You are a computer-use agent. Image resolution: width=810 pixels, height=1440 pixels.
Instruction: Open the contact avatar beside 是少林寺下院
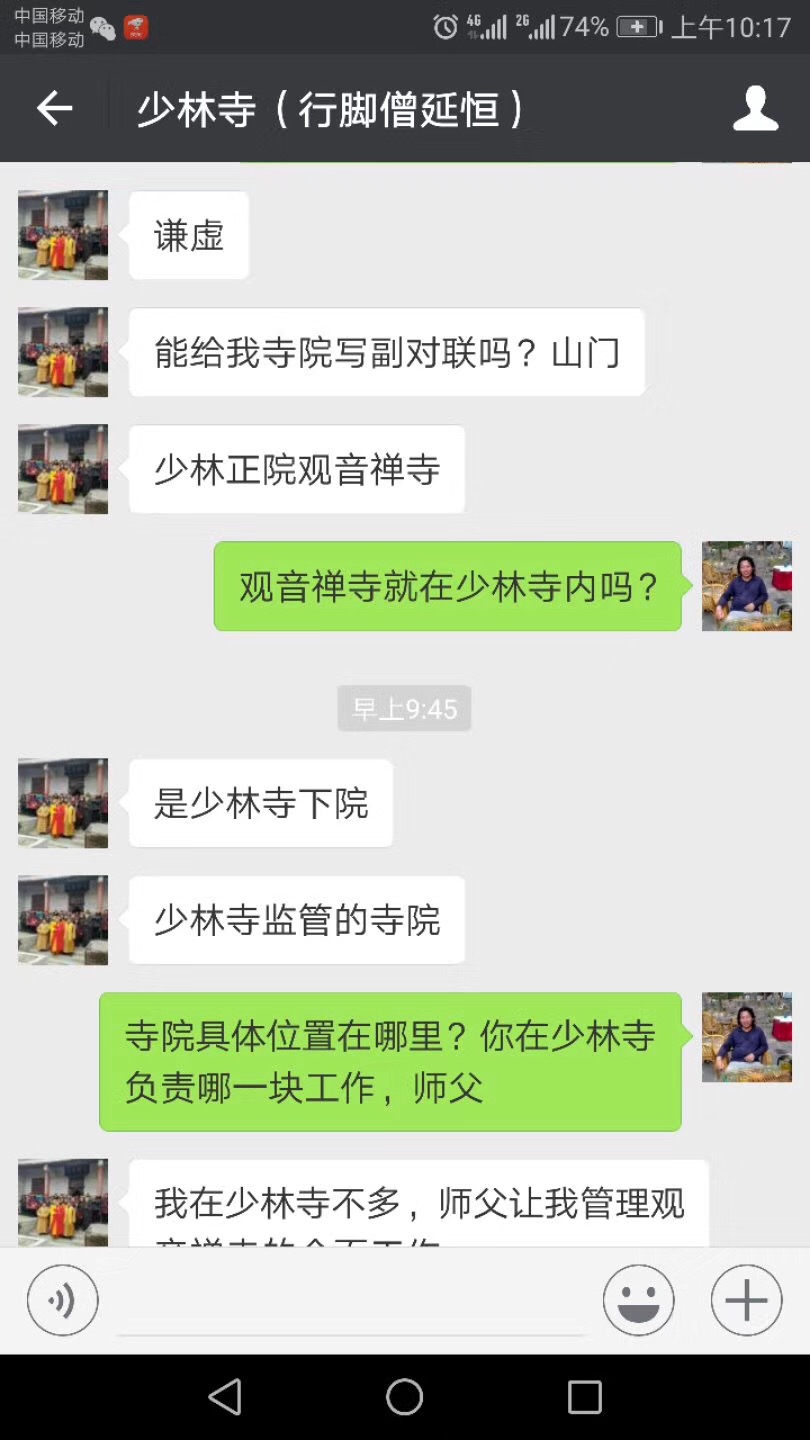click(62, 803)
